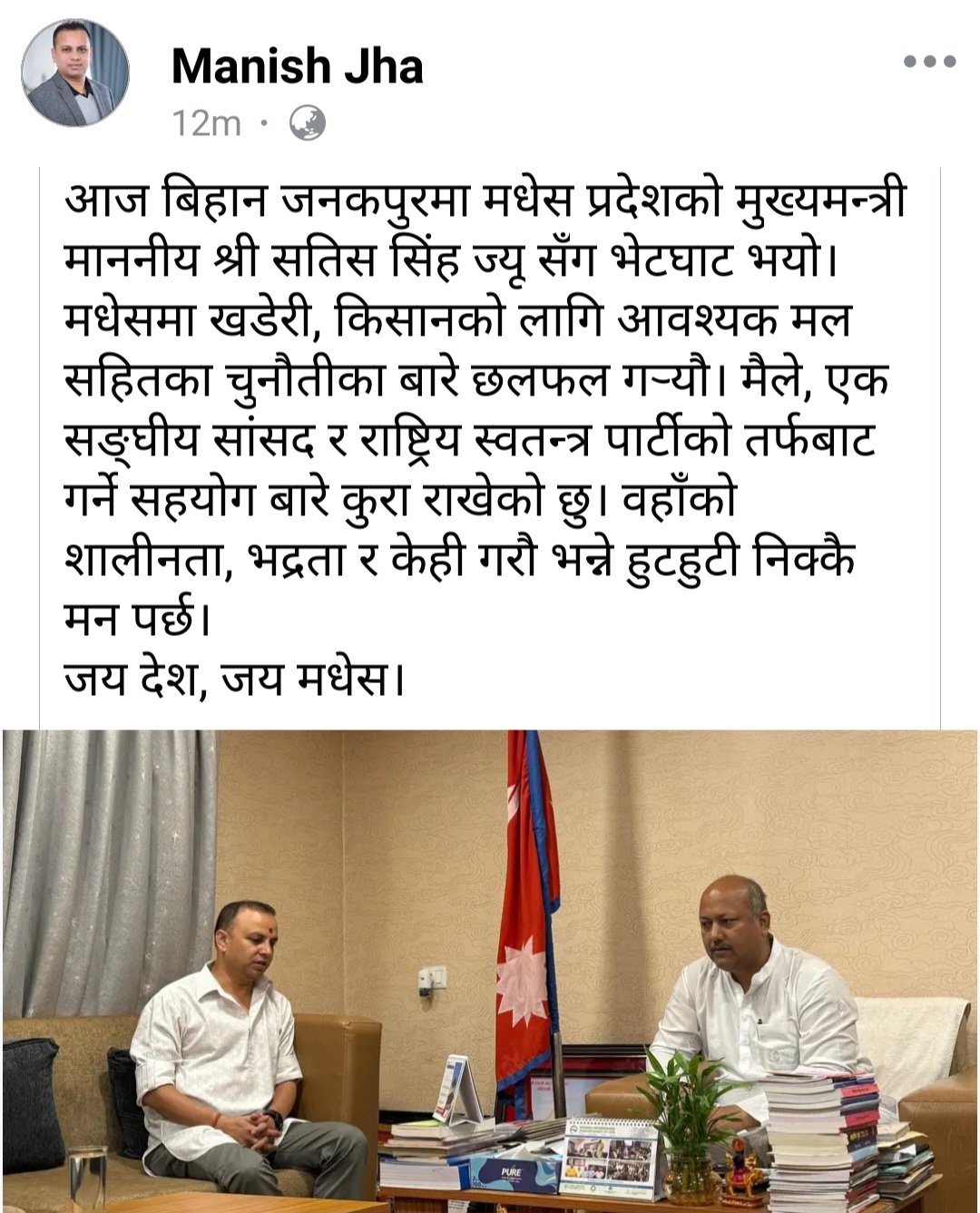The height and width of the screenshot is (1213, 980).
Task: Visit Manish Jha's profile by name
Action: click(x=297, y=66)
